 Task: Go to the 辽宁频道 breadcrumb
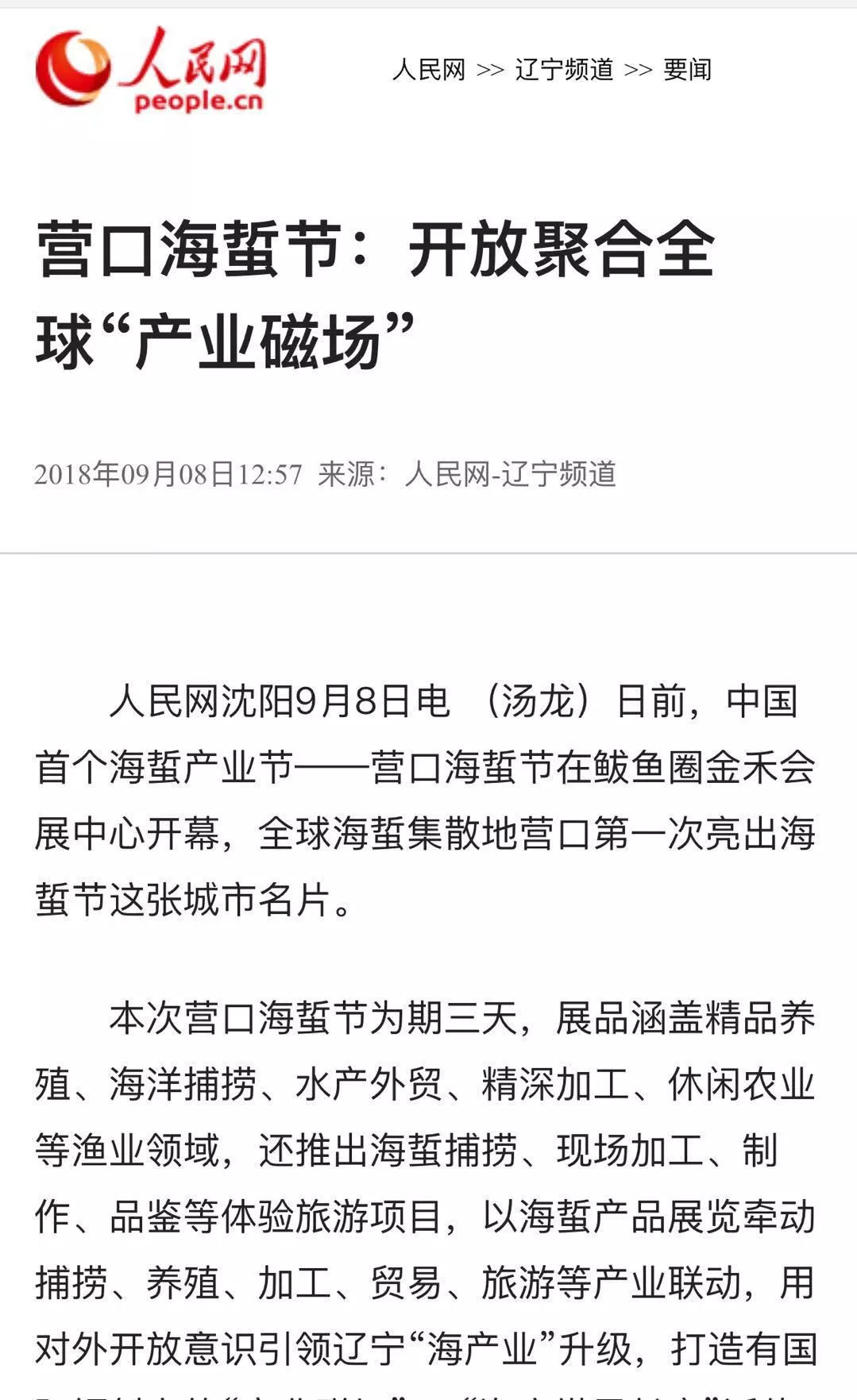564,70
